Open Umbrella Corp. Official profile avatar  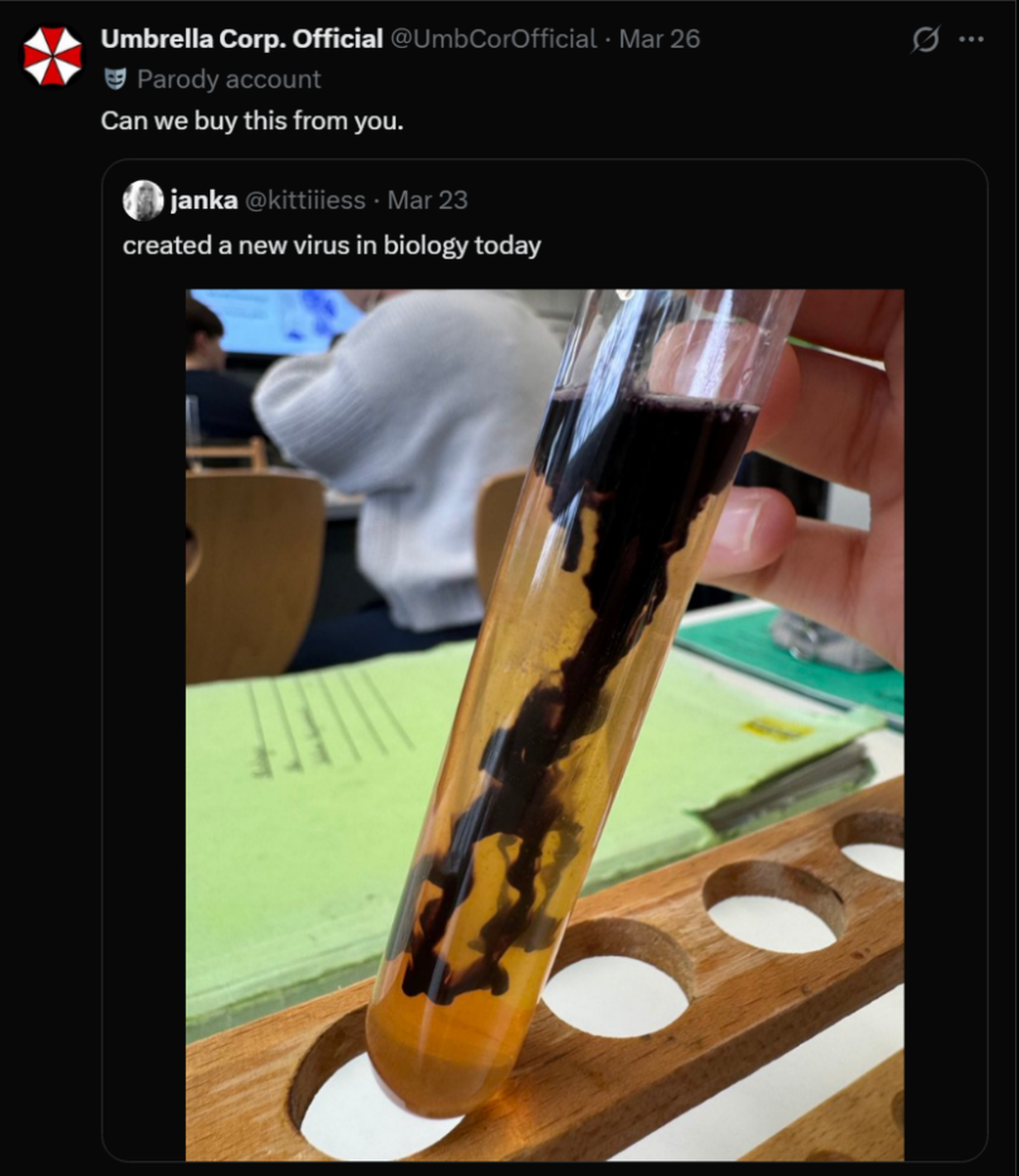click(x=52, y=56)
